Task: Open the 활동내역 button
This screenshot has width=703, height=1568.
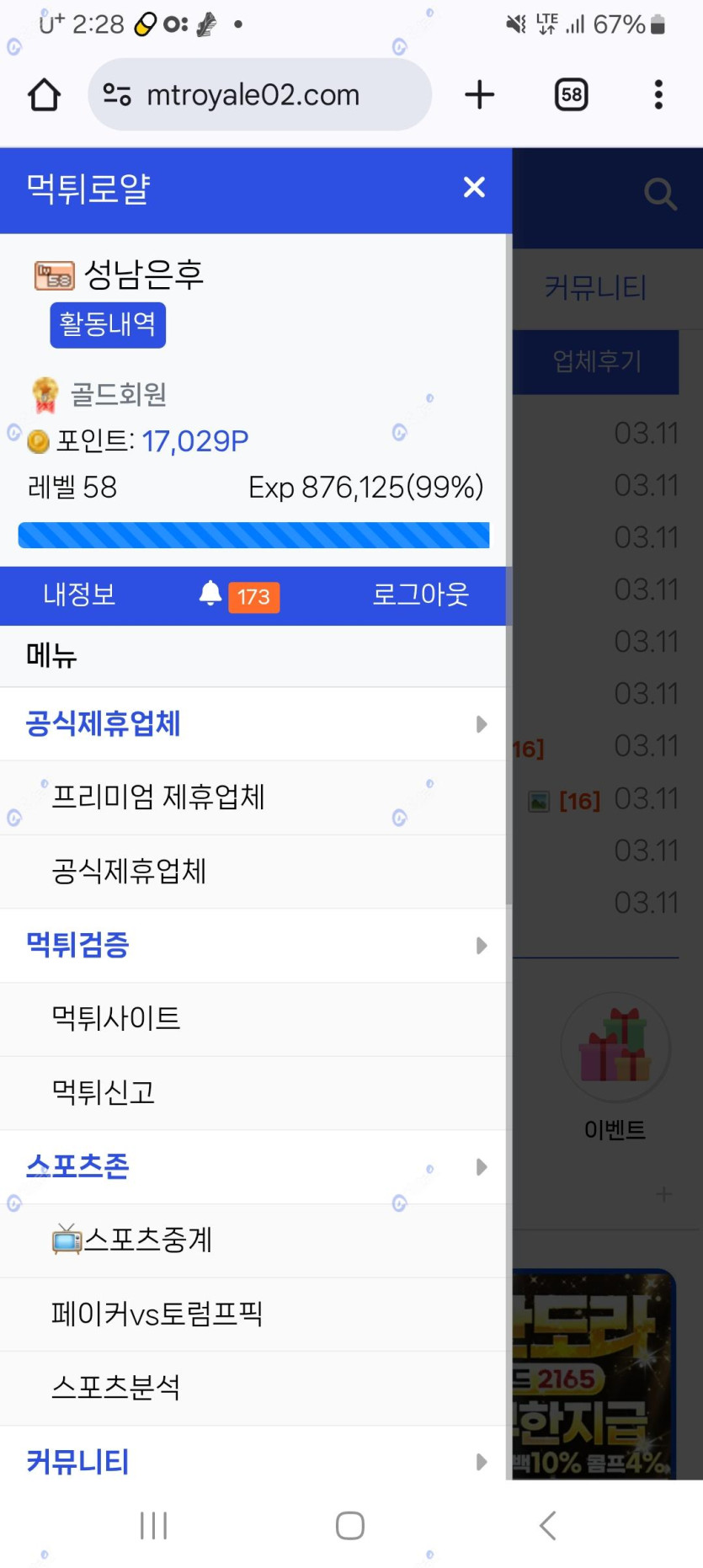Action: pos(108,325)
